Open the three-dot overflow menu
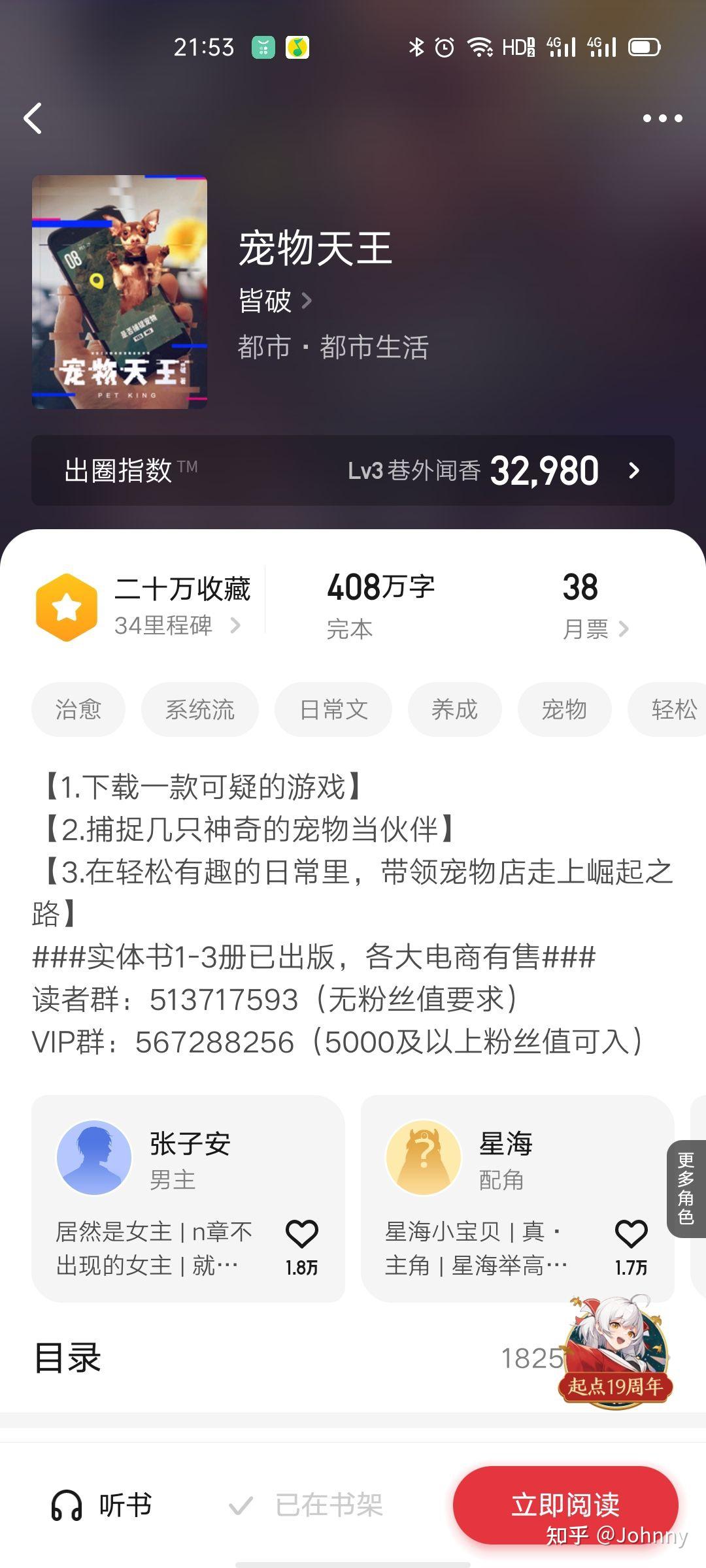The height and width of the screenshot is (1568, 706). [x=662, y=118]
